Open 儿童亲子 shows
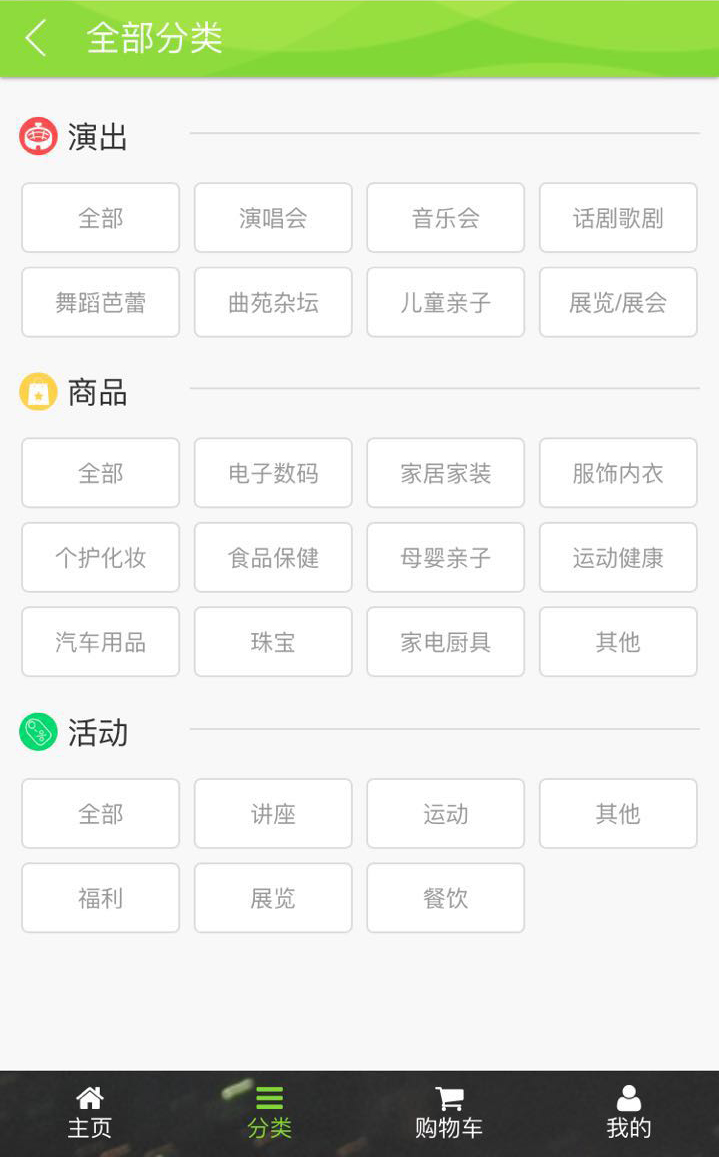The width and height of the screenshot is (719, 1157). point(446,303)
